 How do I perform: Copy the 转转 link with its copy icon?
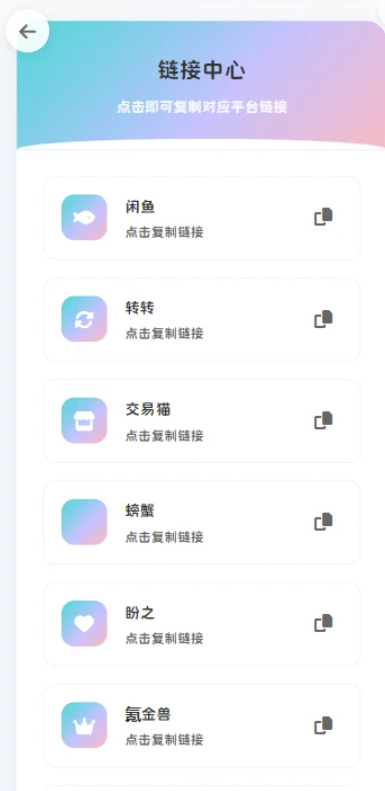pos(323,319)
